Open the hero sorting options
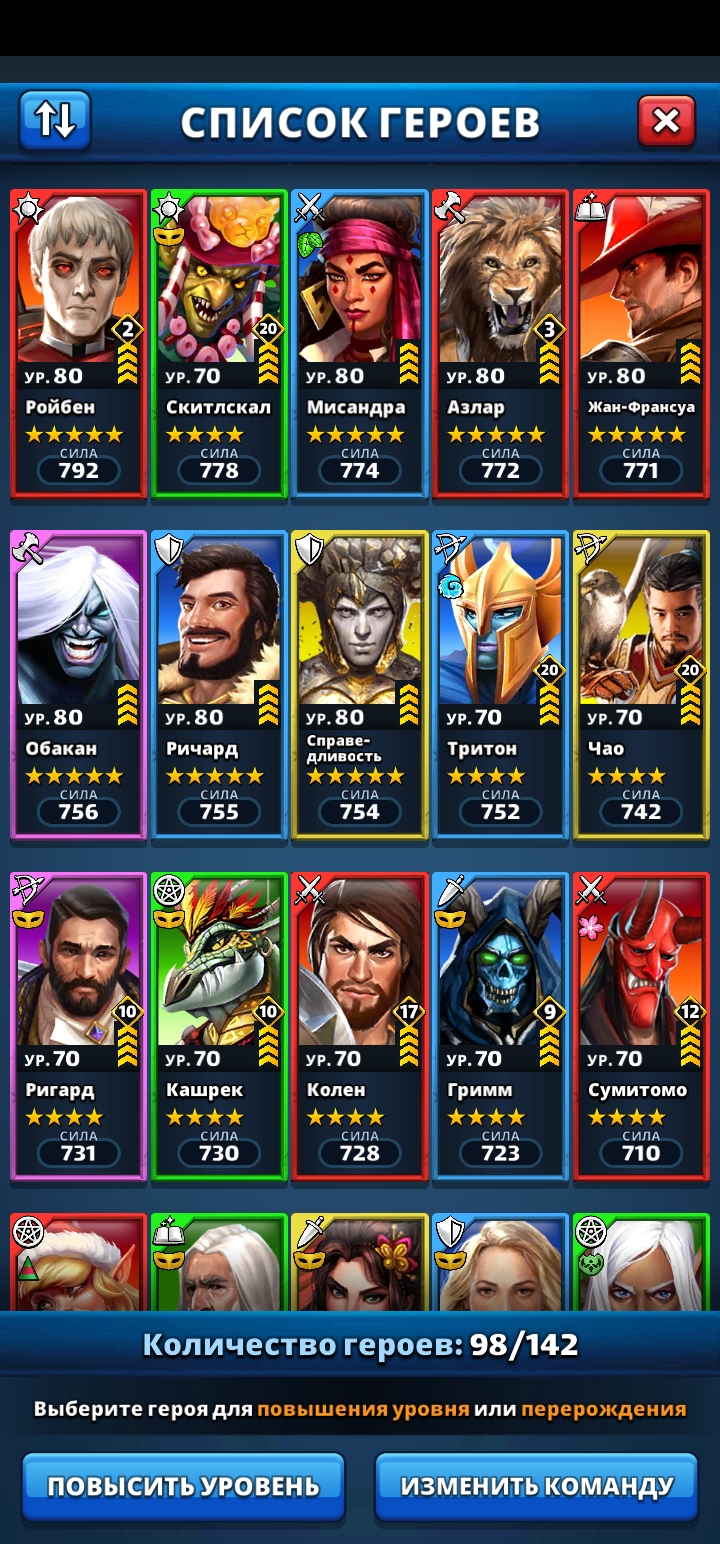The height and width of the screenshot is (1544, 720). click(55, 121)
